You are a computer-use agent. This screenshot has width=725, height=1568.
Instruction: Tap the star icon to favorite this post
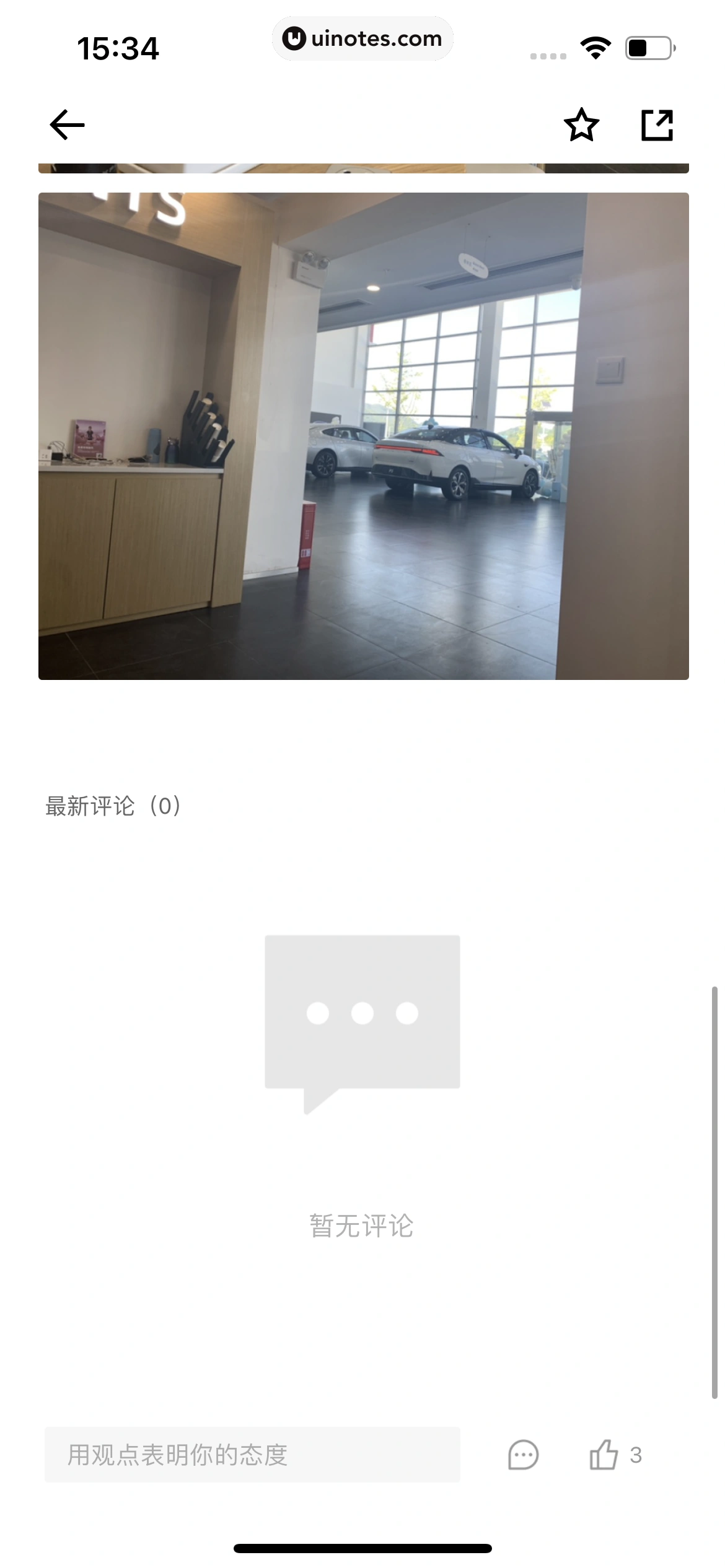point(581,126)
